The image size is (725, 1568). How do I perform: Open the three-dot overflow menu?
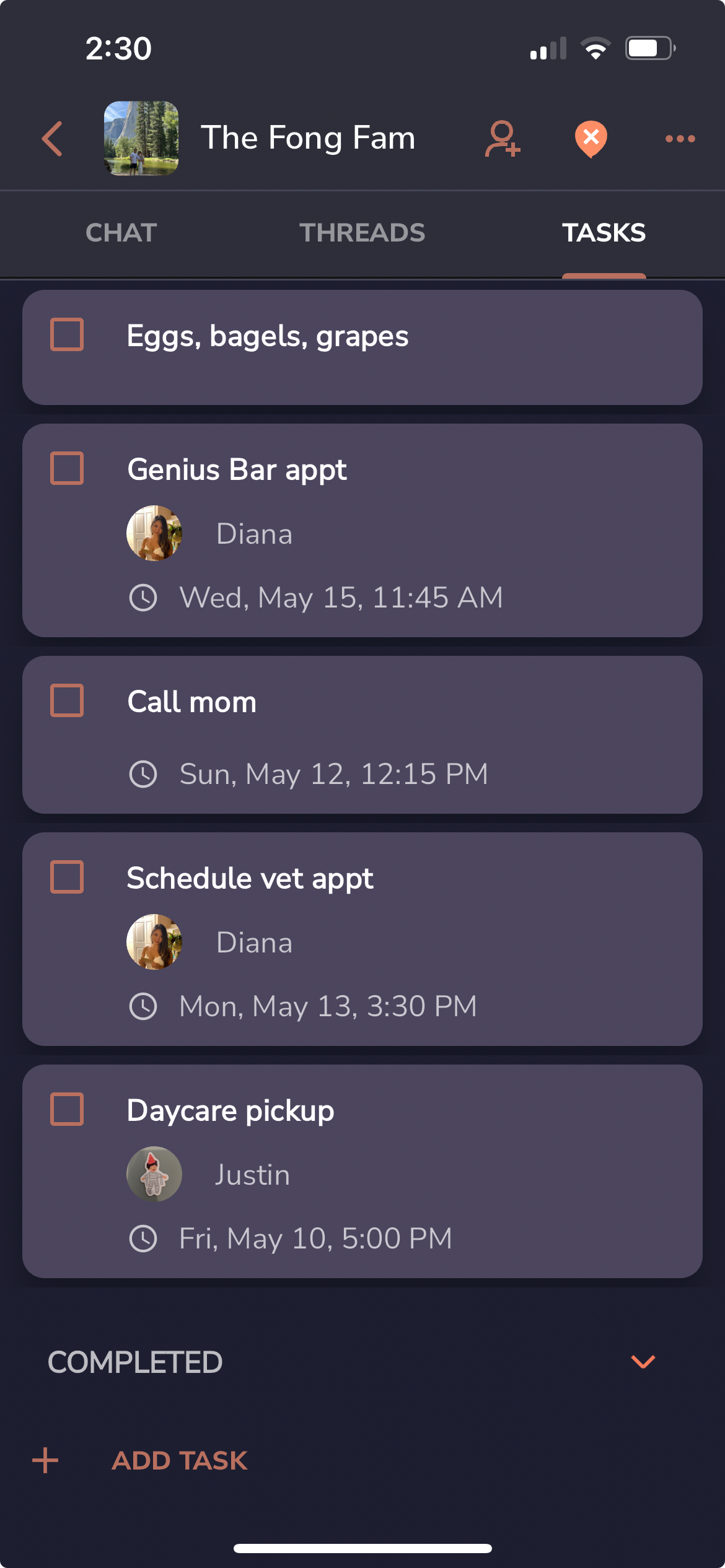(680, 139)
